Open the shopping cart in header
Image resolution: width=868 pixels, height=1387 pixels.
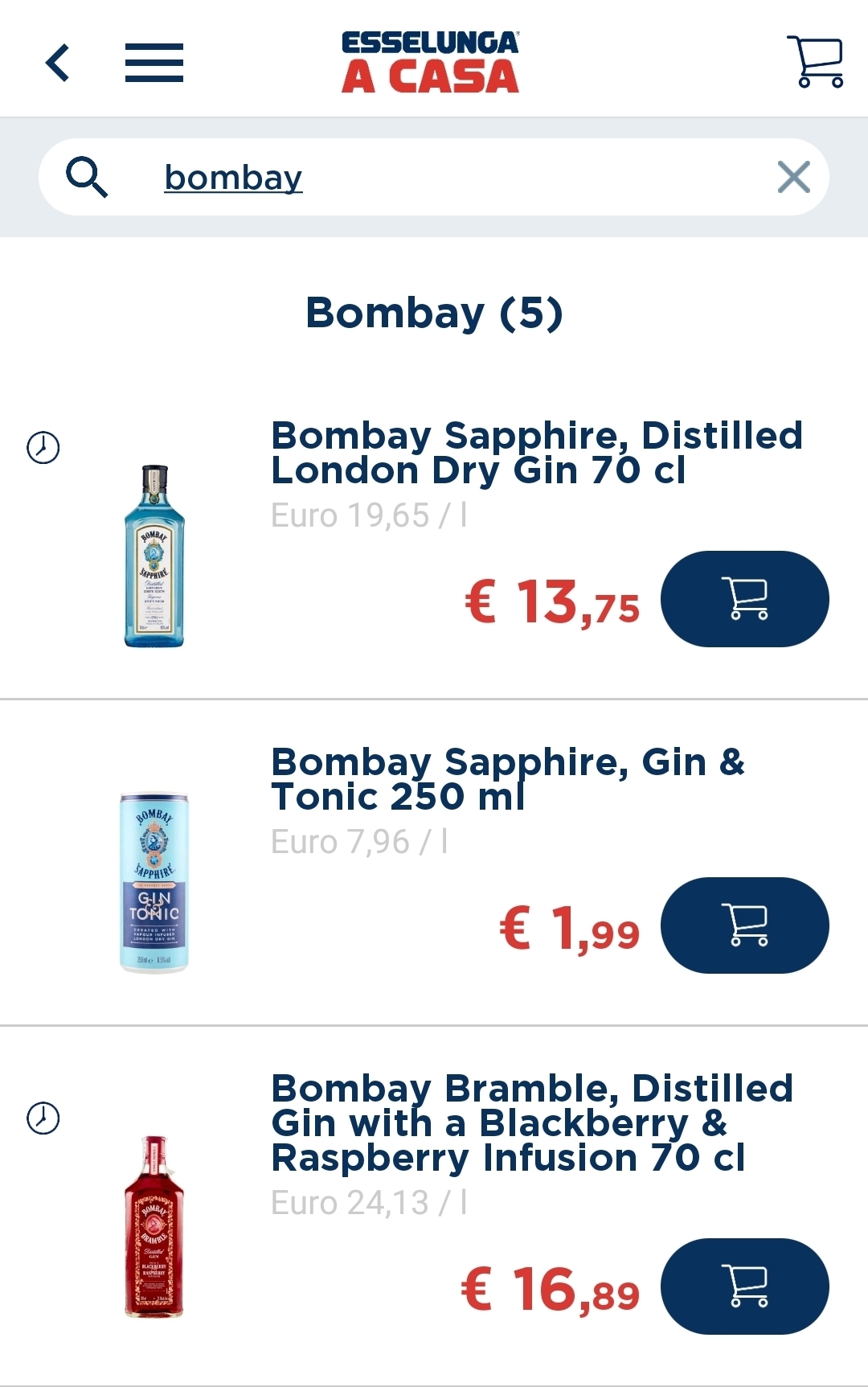[x=814, y=62]
